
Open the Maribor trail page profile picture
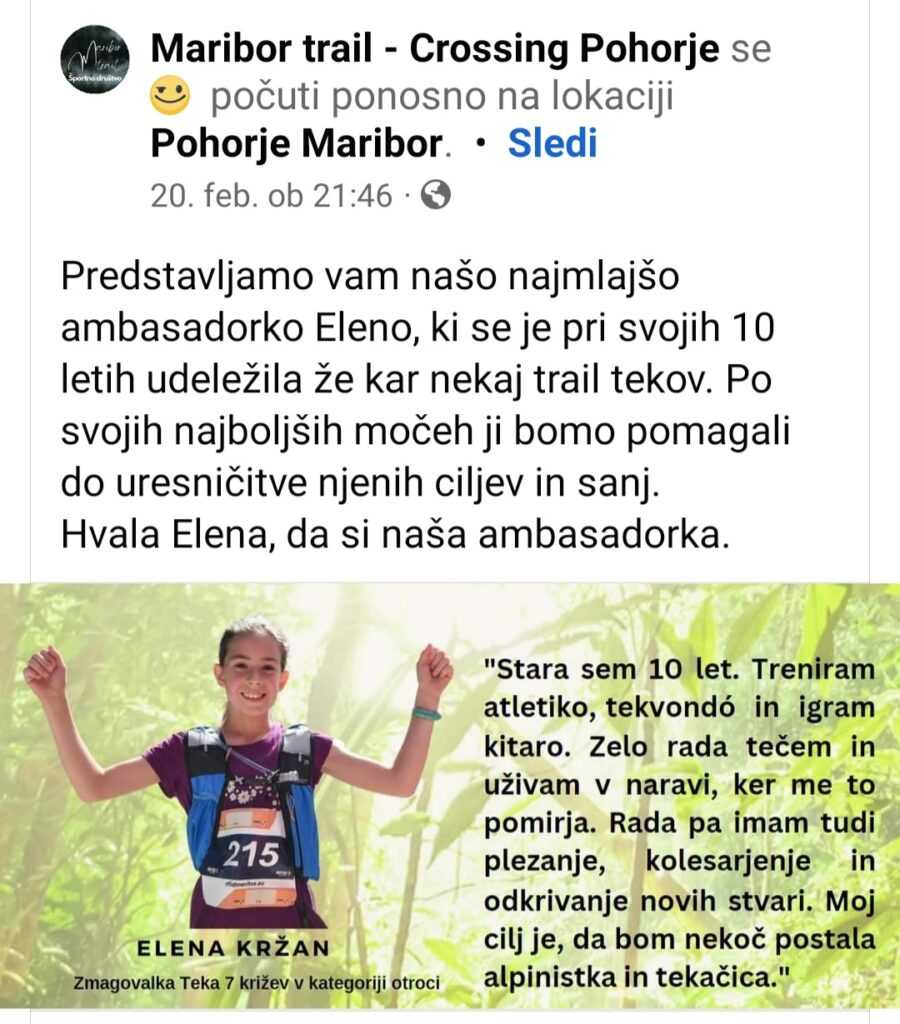coord(95,60)
